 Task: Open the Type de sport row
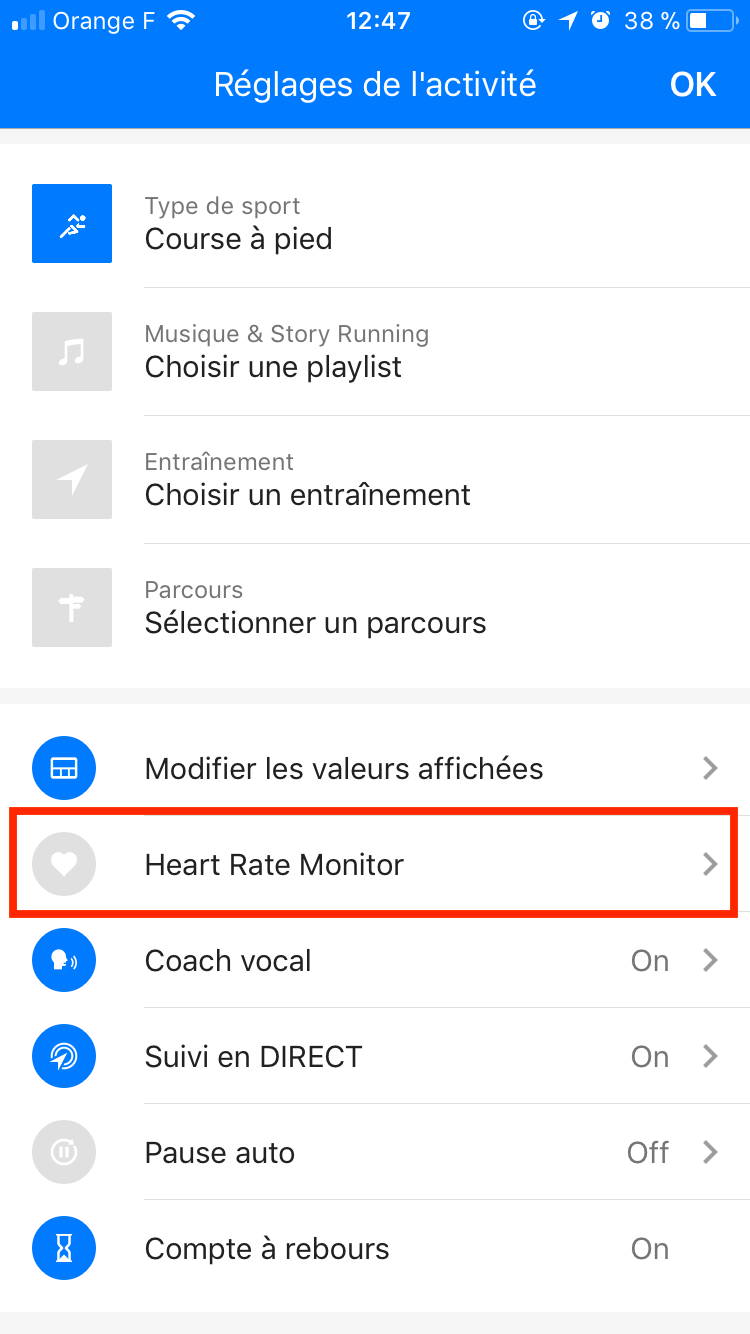[x=375, y=223]
